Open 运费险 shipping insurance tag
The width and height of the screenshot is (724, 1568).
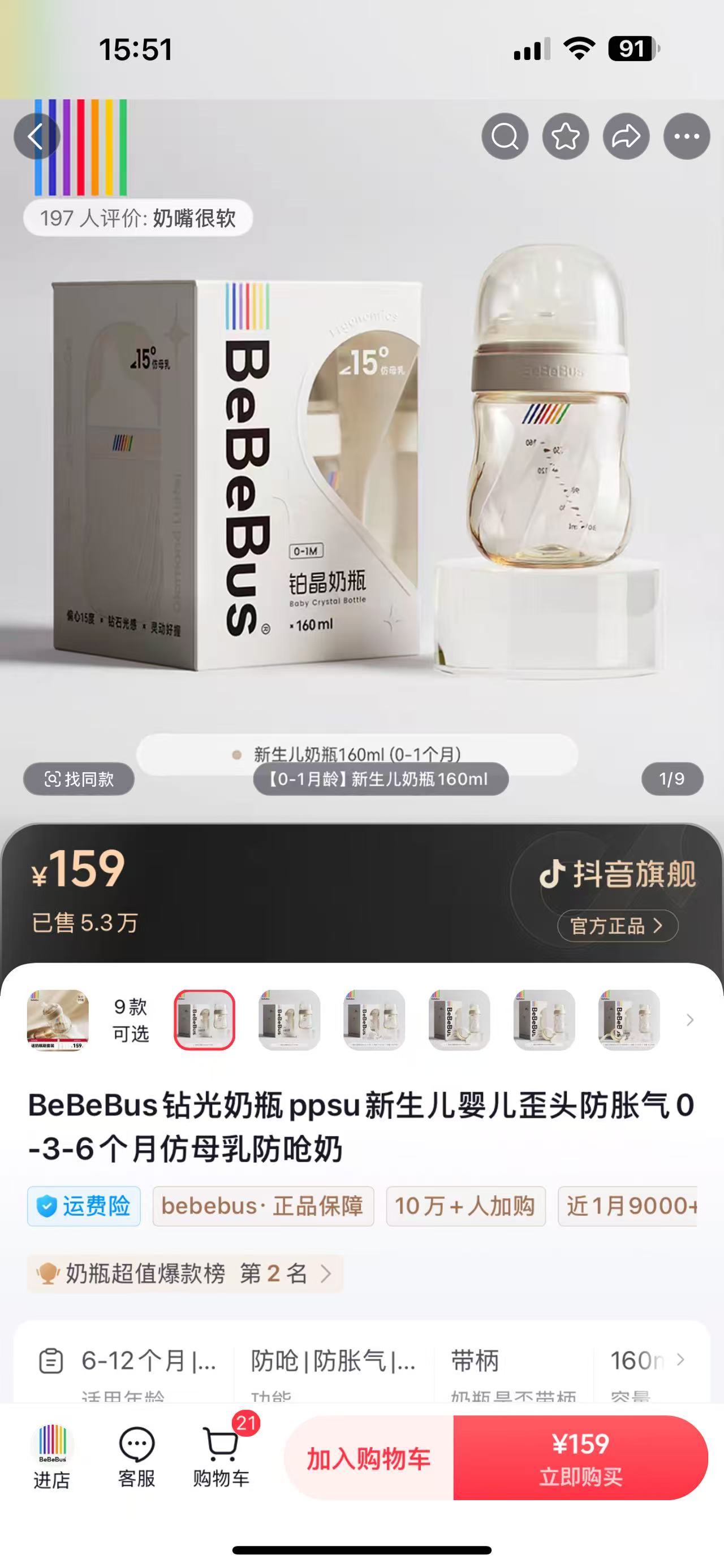84,1206
